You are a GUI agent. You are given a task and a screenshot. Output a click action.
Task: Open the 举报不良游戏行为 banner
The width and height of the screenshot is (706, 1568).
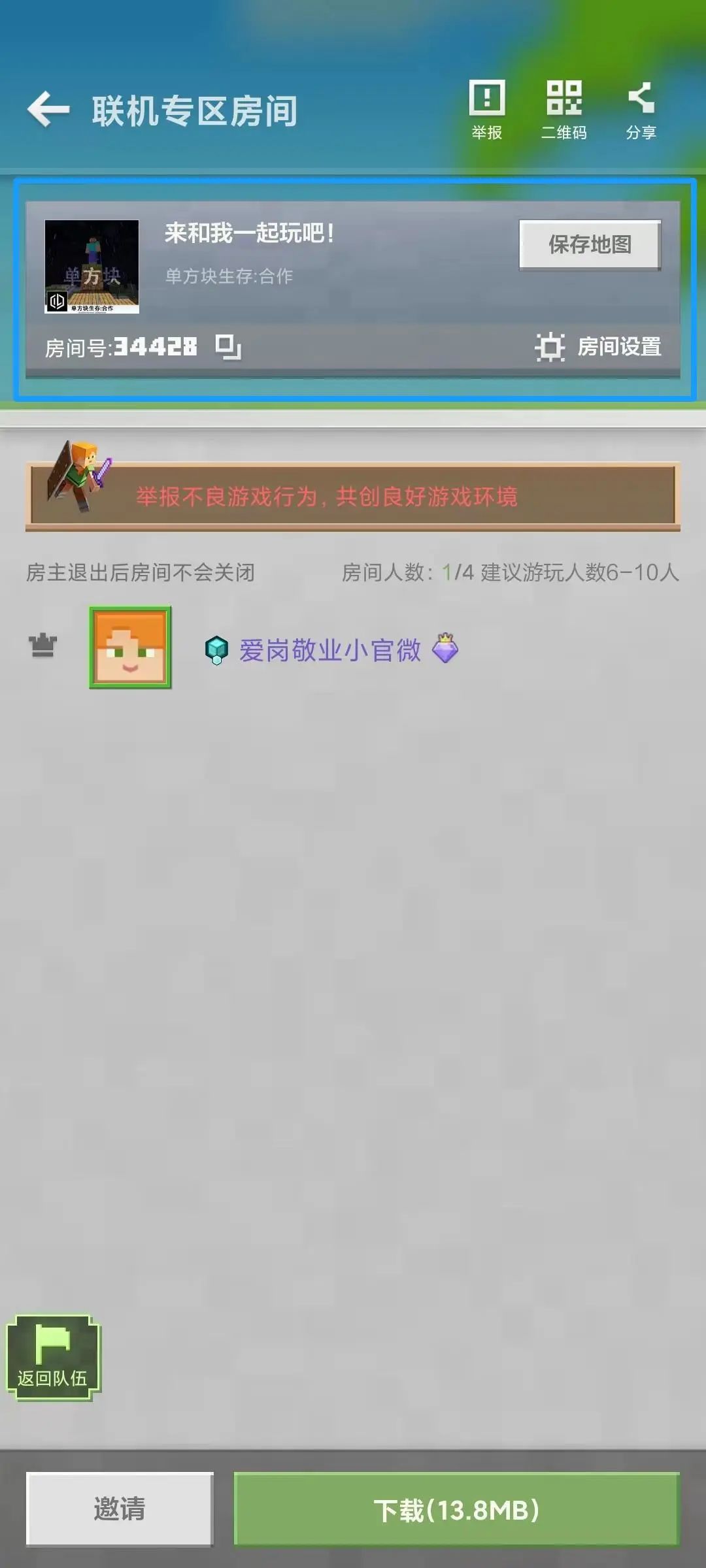click(353, 497)
